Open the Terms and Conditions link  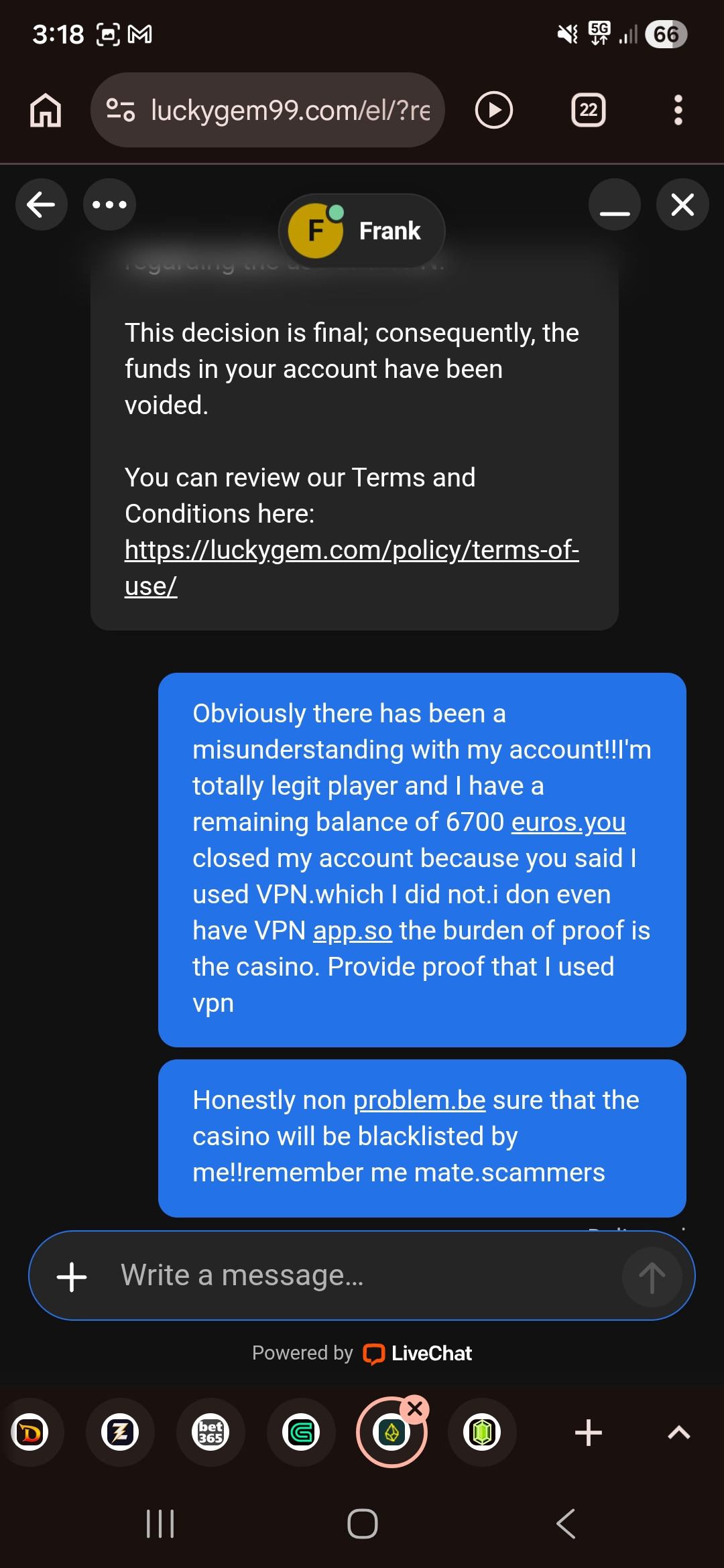coord(352,568)
